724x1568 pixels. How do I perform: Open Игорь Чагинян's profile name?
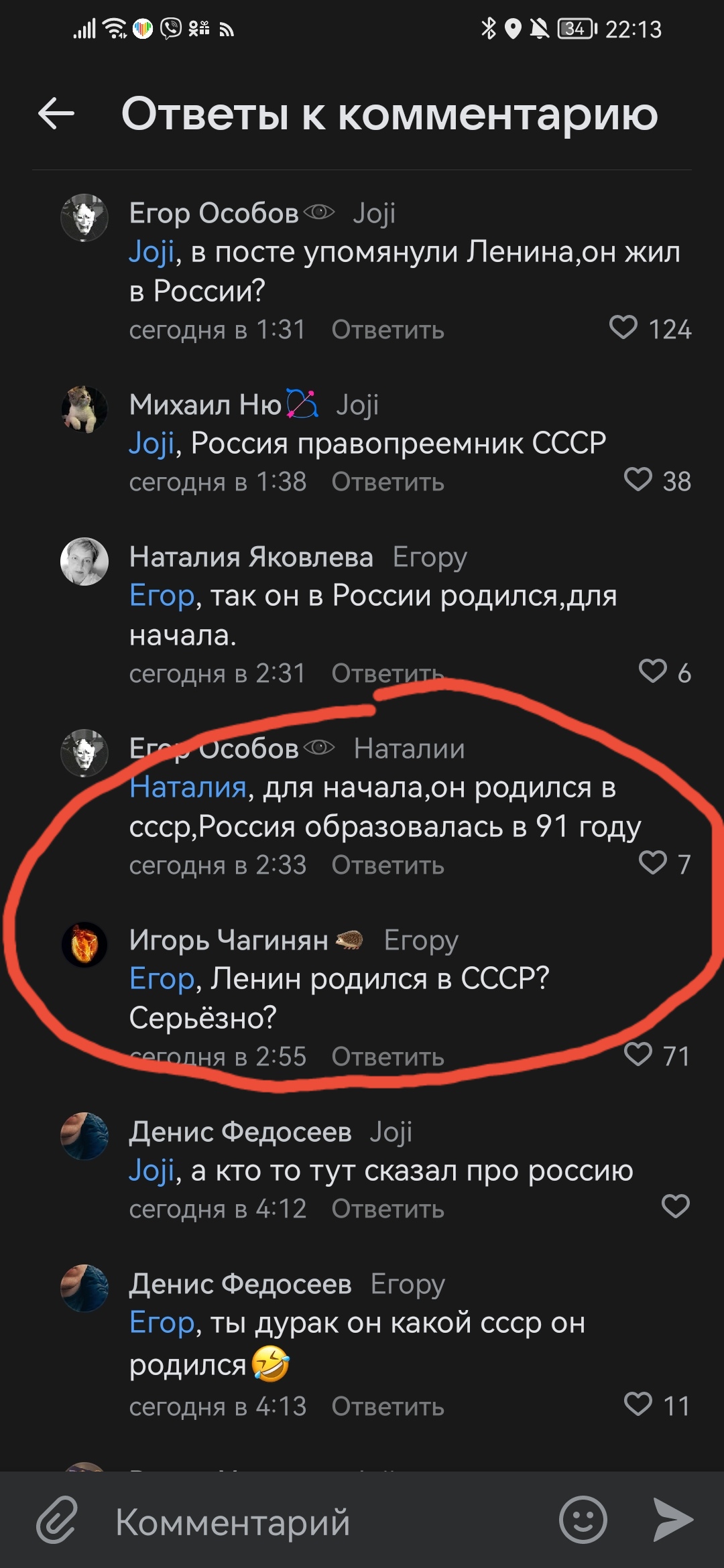(x=229, y=940)
